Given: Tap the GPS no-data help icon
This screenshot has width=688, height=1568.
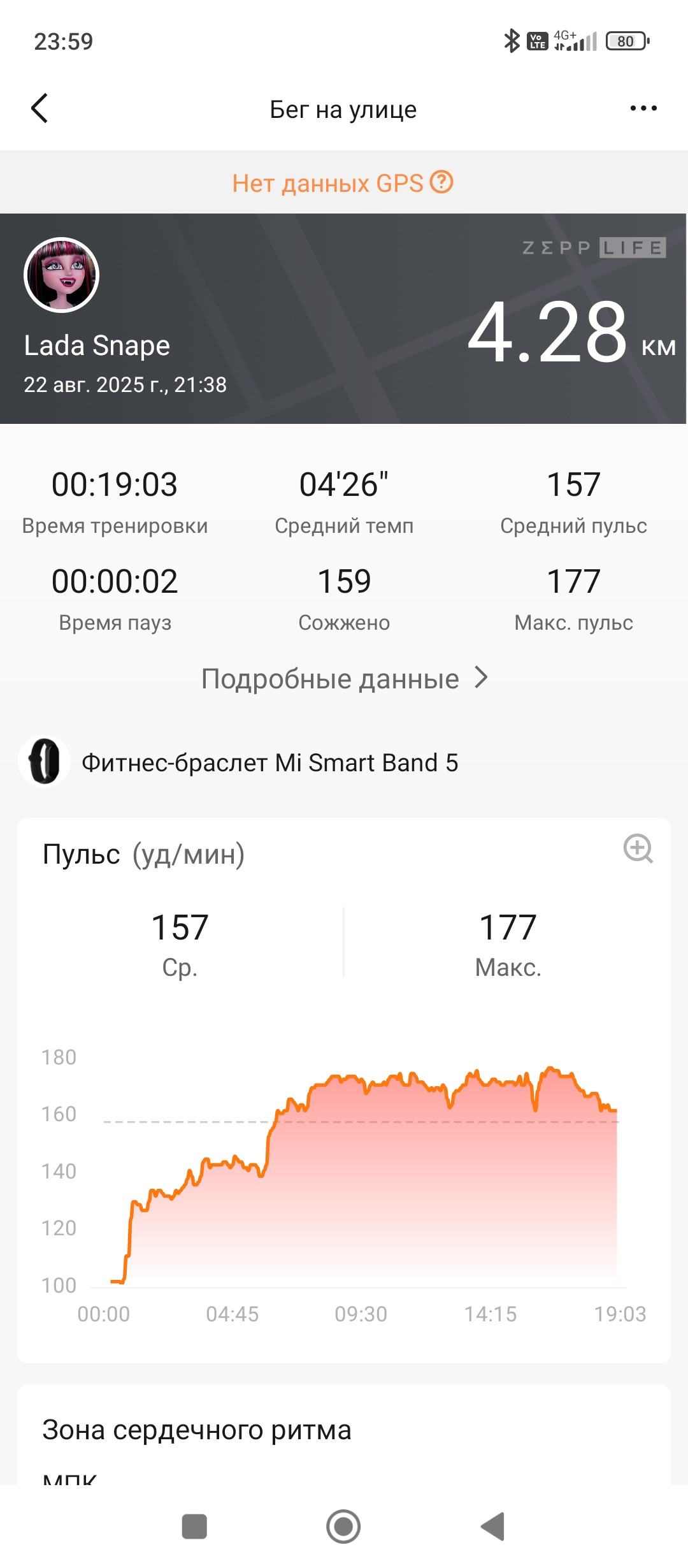Looking at the screenshot, I should pos(441,182).
